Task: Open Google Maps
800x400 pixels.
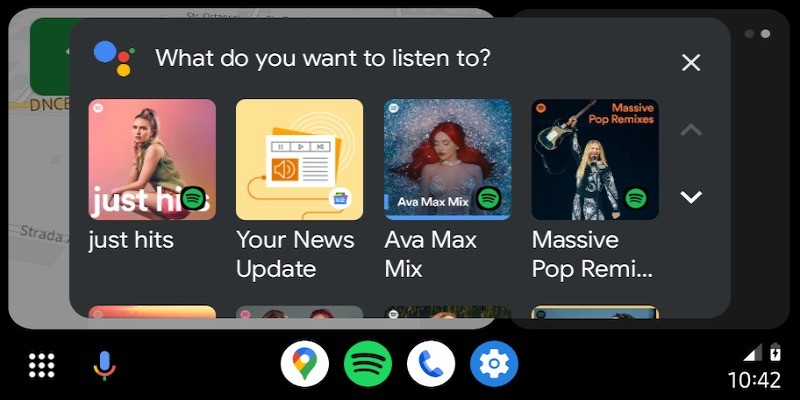Action: point(305,364)
